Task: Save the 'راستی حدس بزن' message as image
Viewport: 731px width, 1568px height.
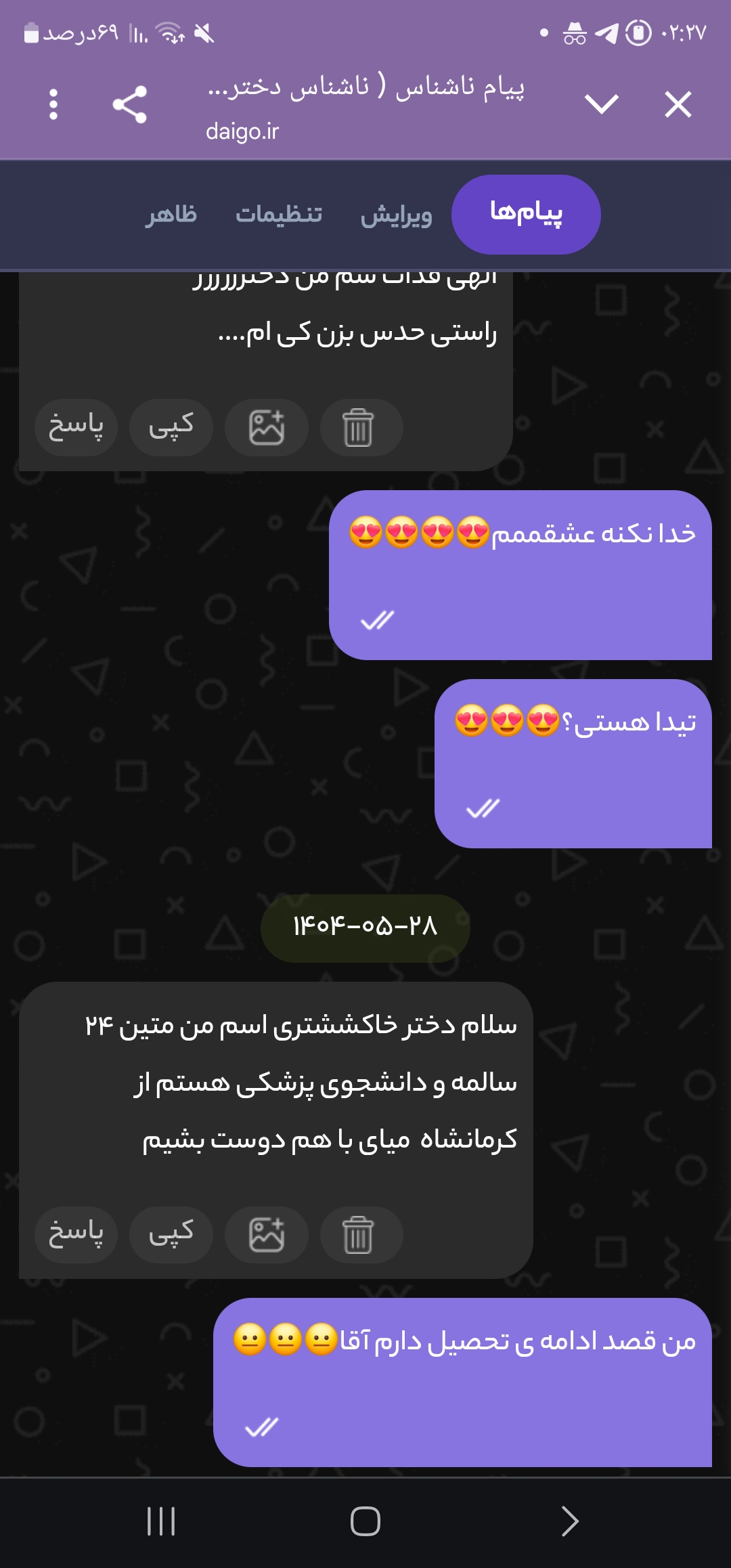Action: click(x=267, y=427)
